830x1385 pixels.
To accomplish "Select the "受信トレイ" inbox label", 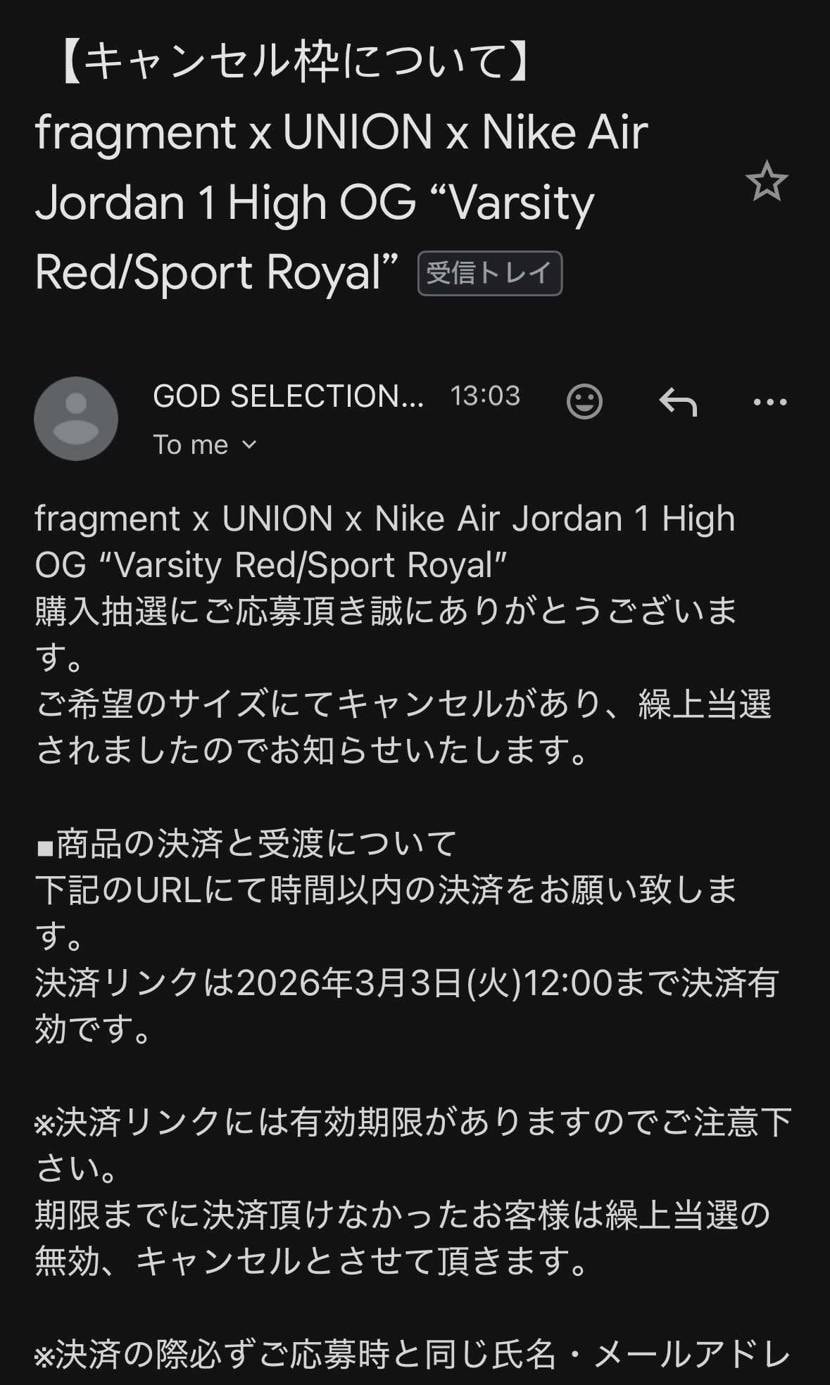I will [x=489, y=273].
